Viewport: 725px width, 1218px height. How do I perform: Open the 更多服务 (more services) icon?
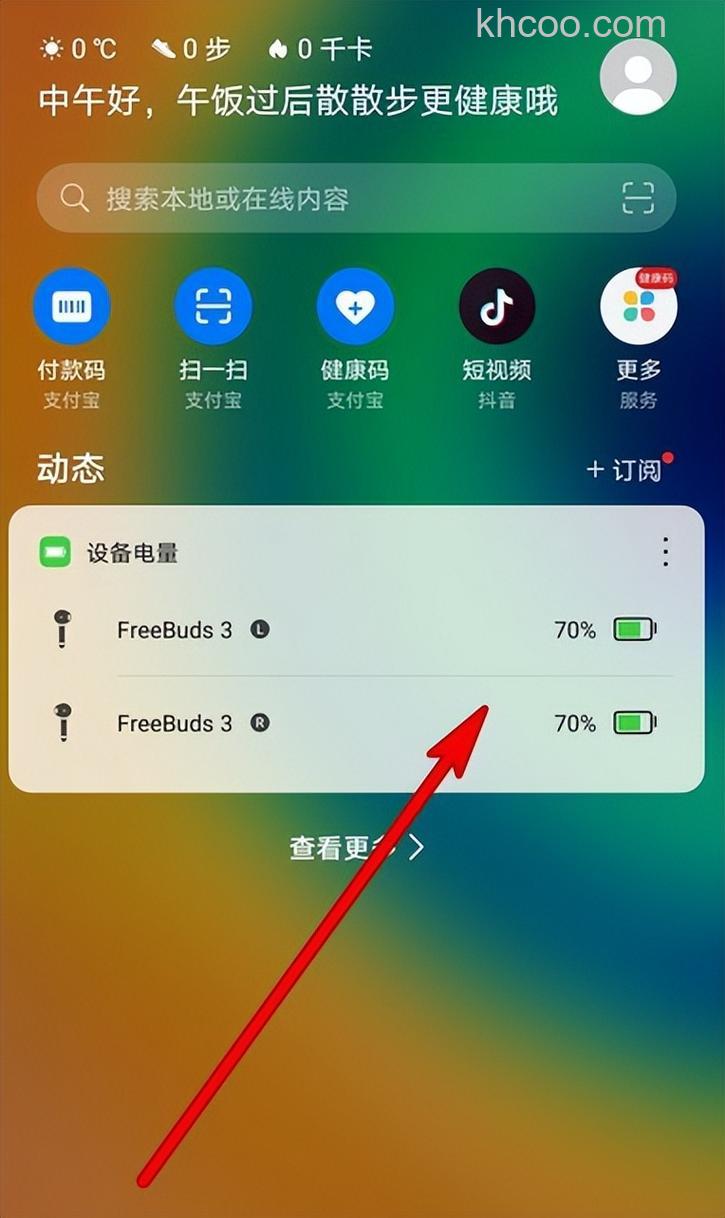[638, 305]
